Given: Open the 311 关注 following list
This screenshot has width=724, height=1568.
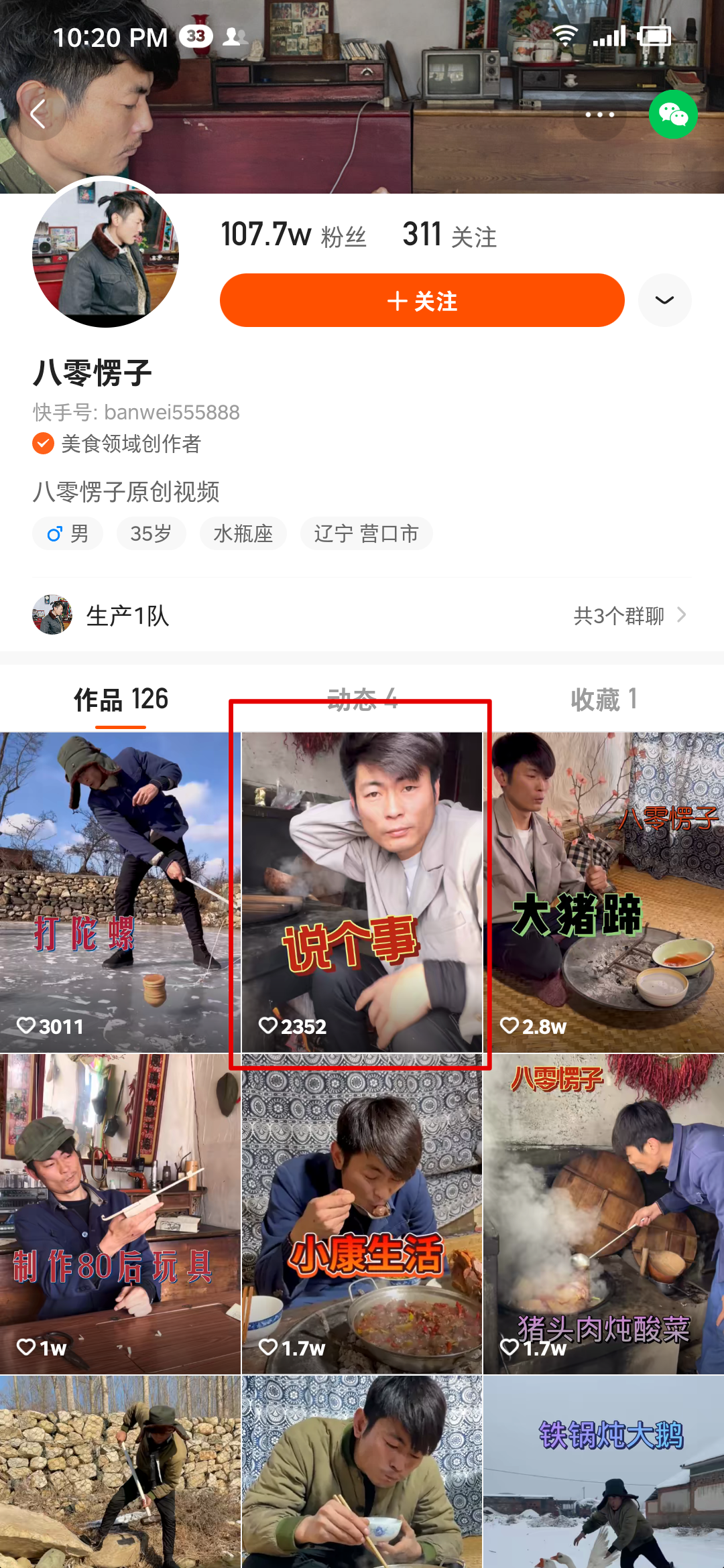Looking at the screenshot, I should click(x=449, y=236).
